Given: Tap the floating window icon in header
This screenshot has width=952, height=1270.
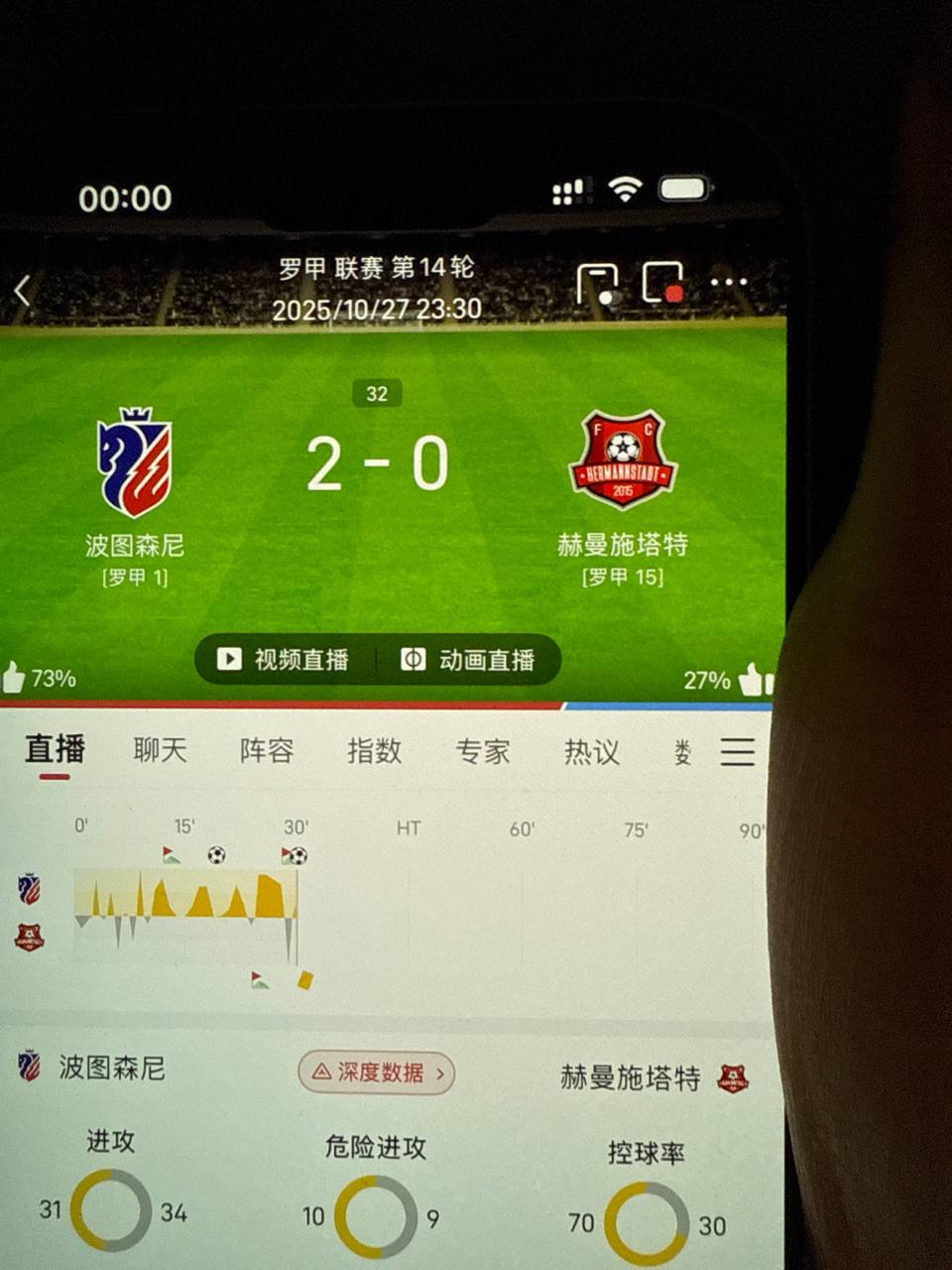Looking at the screenshot, I should coord(598,285).
